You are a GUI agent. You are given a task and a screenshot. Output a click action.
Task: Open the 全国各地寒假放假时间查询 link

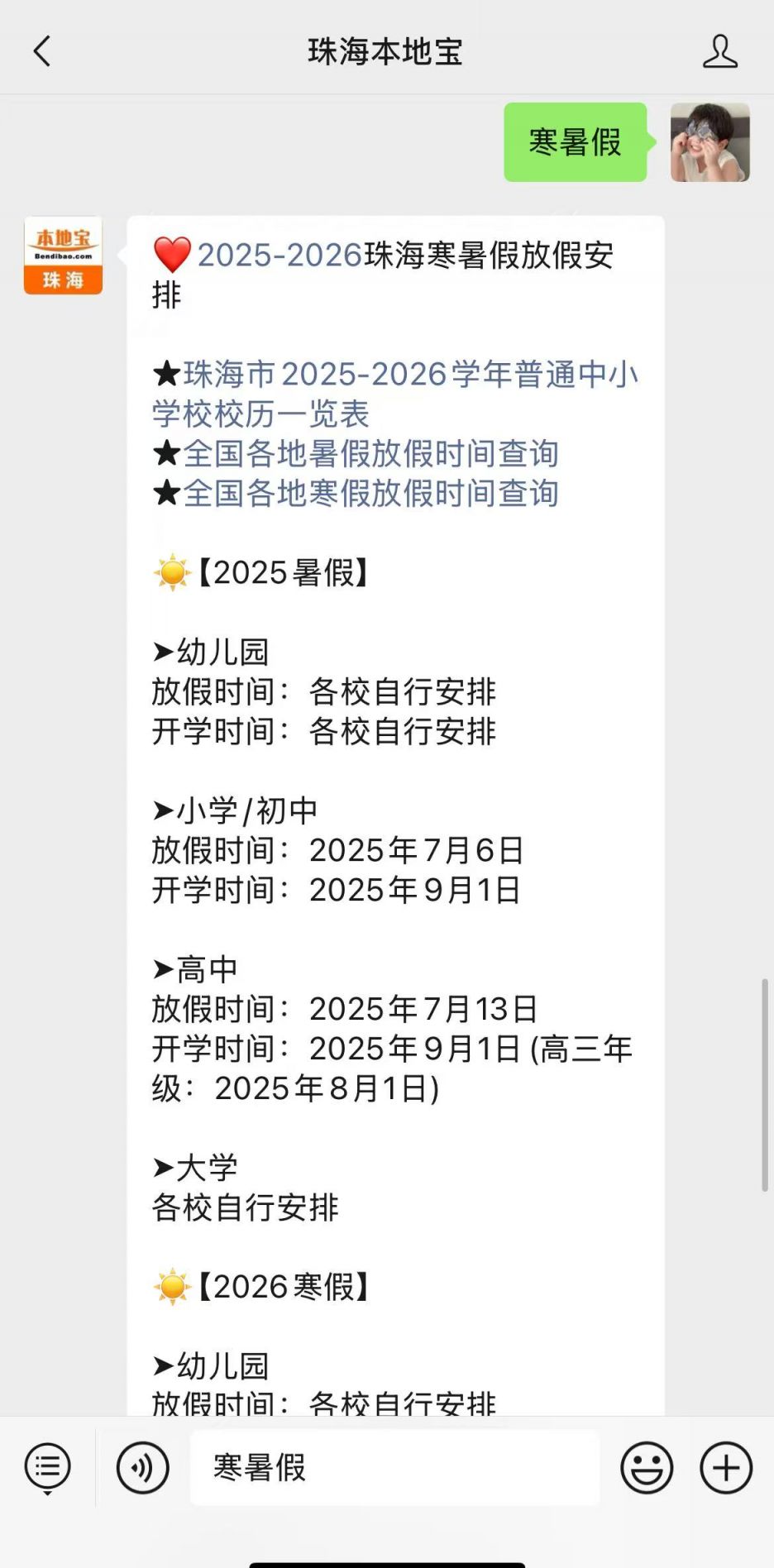370,493
